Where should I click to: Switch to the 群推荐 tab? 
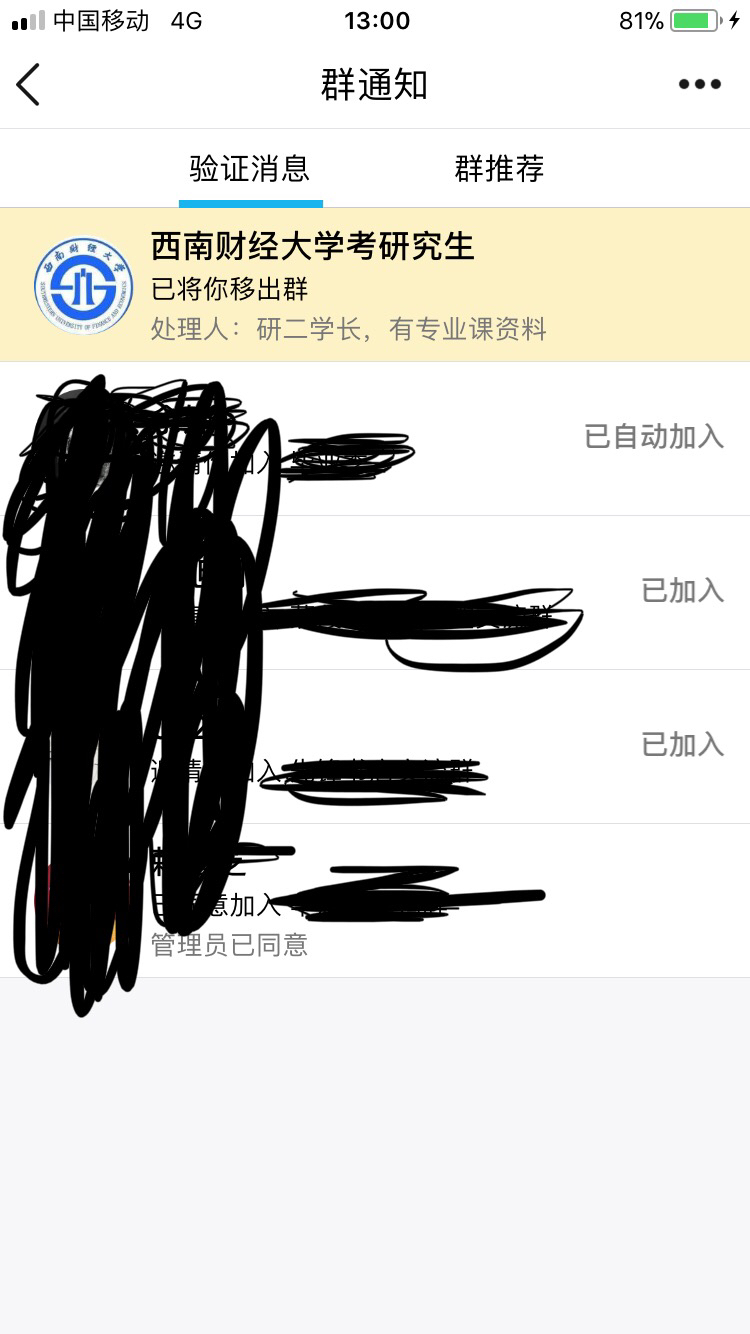coord(499,168)
